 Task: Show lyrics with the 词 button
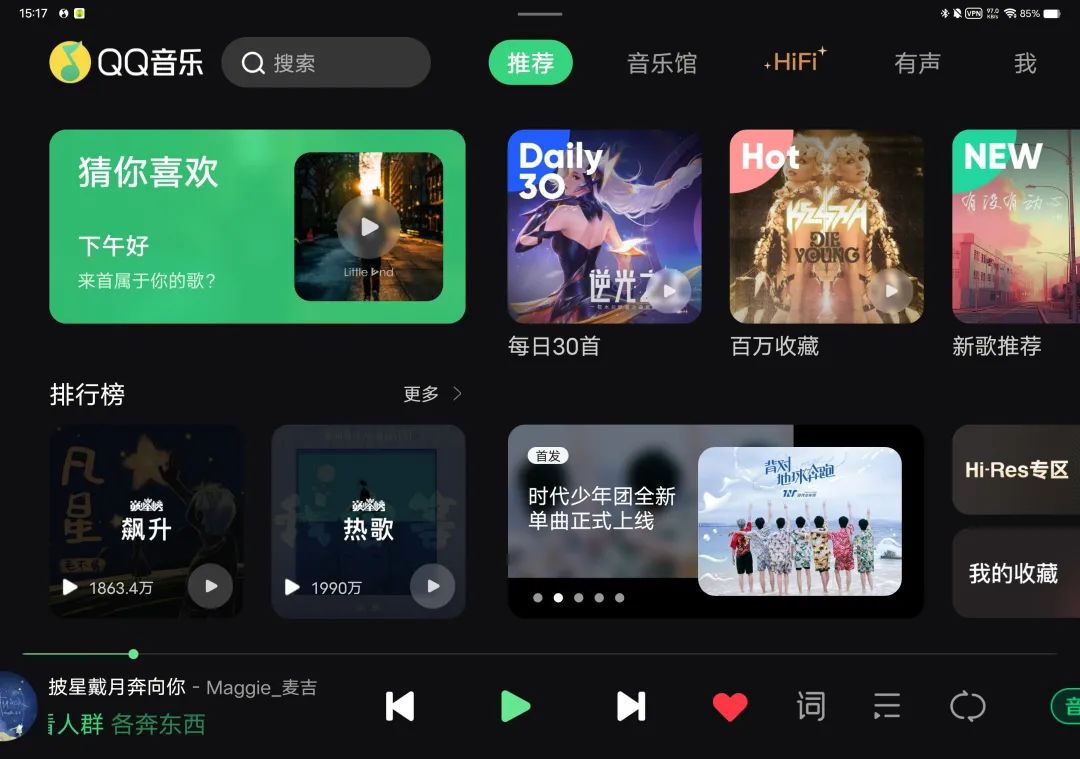[811, 706]
